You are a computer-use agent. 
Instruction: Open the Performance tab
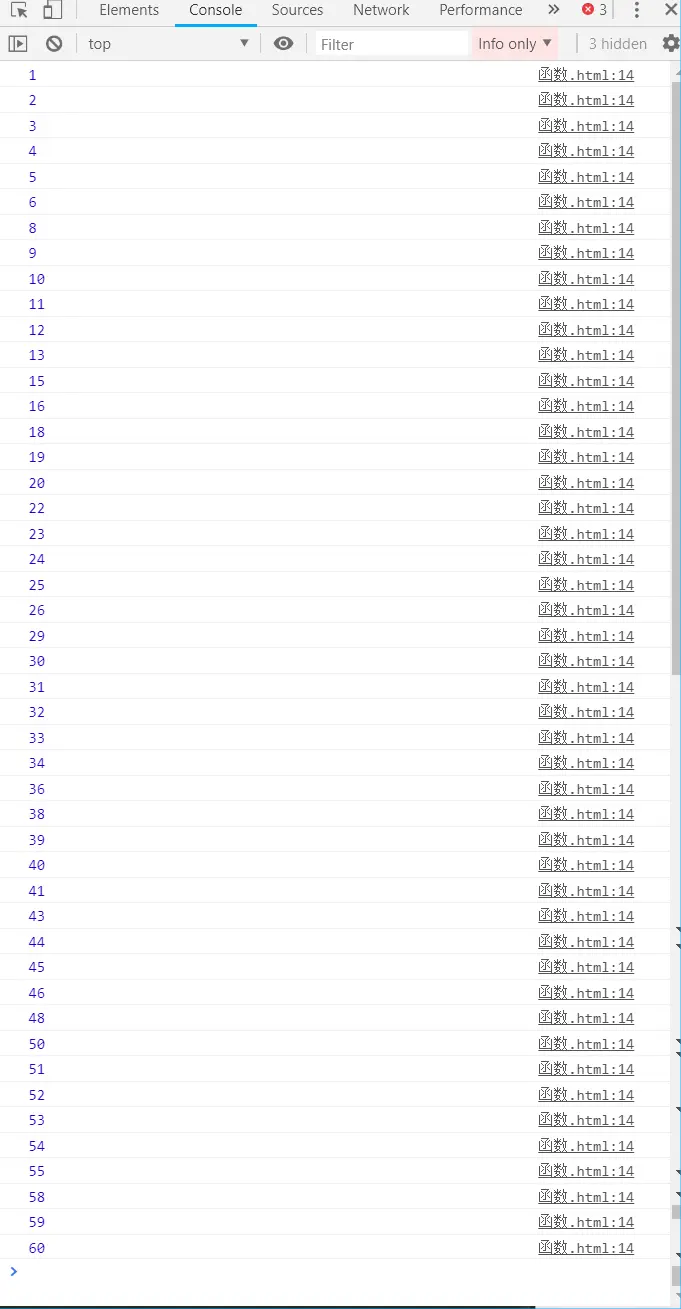pos(480,10)
